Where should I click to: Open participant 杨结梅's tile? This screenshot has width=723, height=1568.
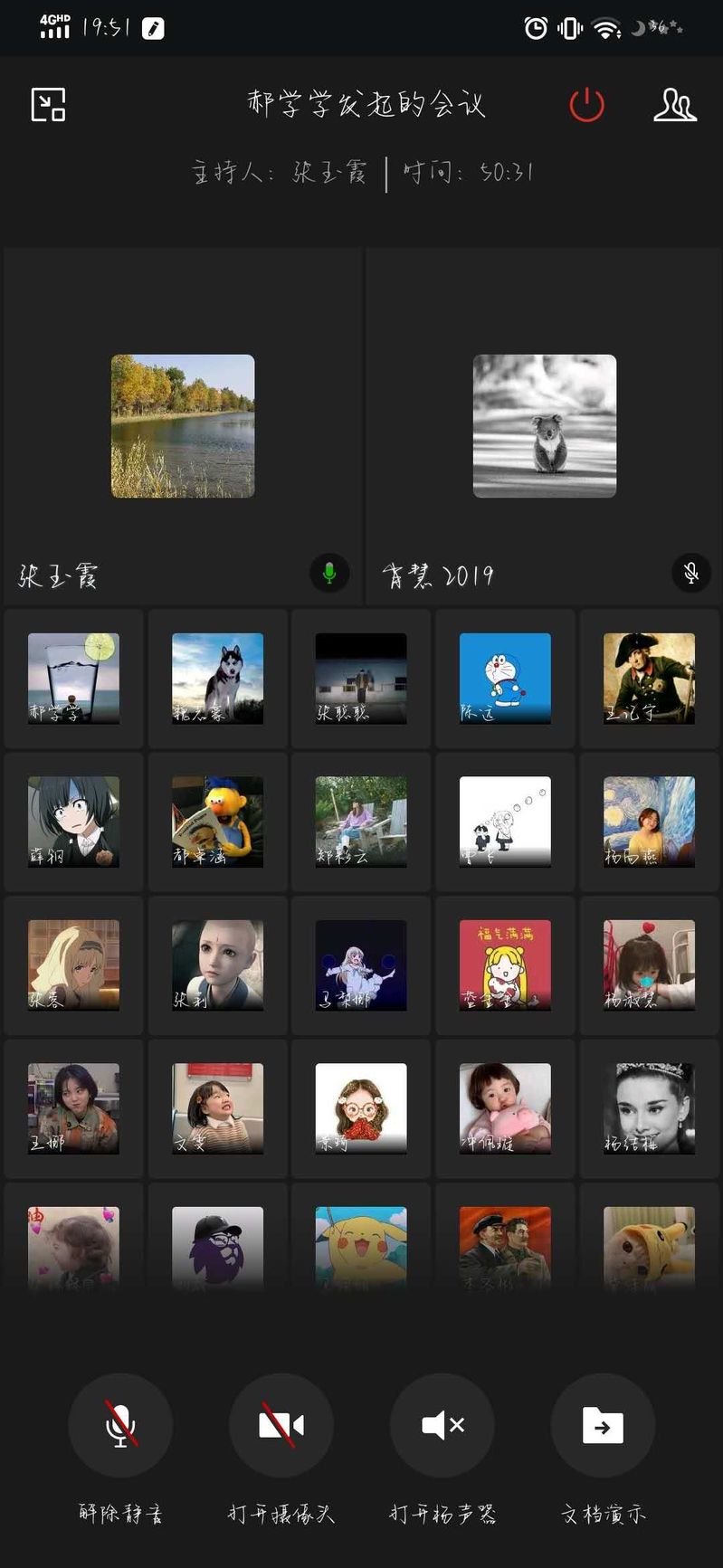point(649,1108)
